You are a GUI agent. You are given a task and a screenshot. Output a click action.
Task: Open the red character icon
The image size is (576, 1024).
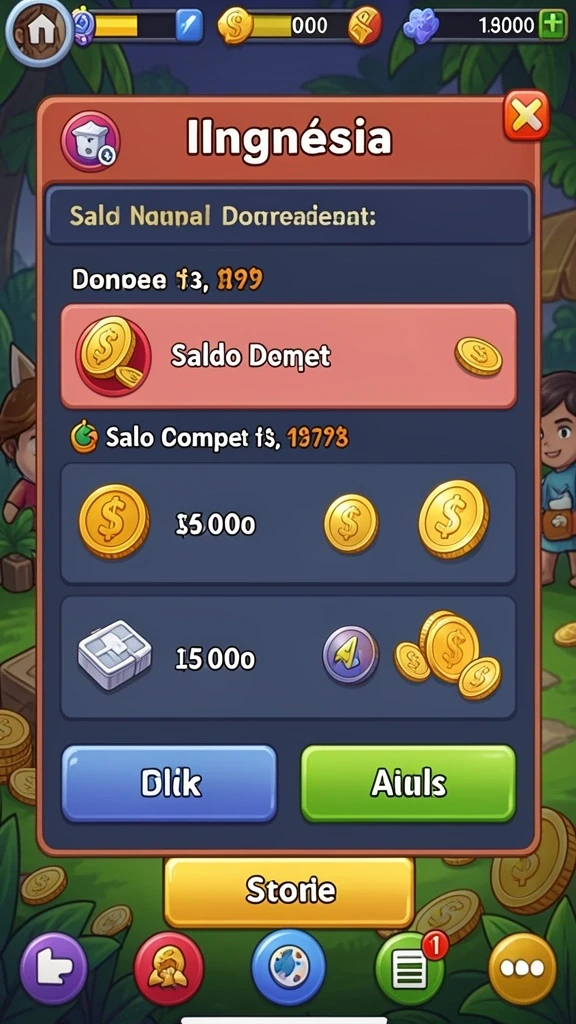168,968
